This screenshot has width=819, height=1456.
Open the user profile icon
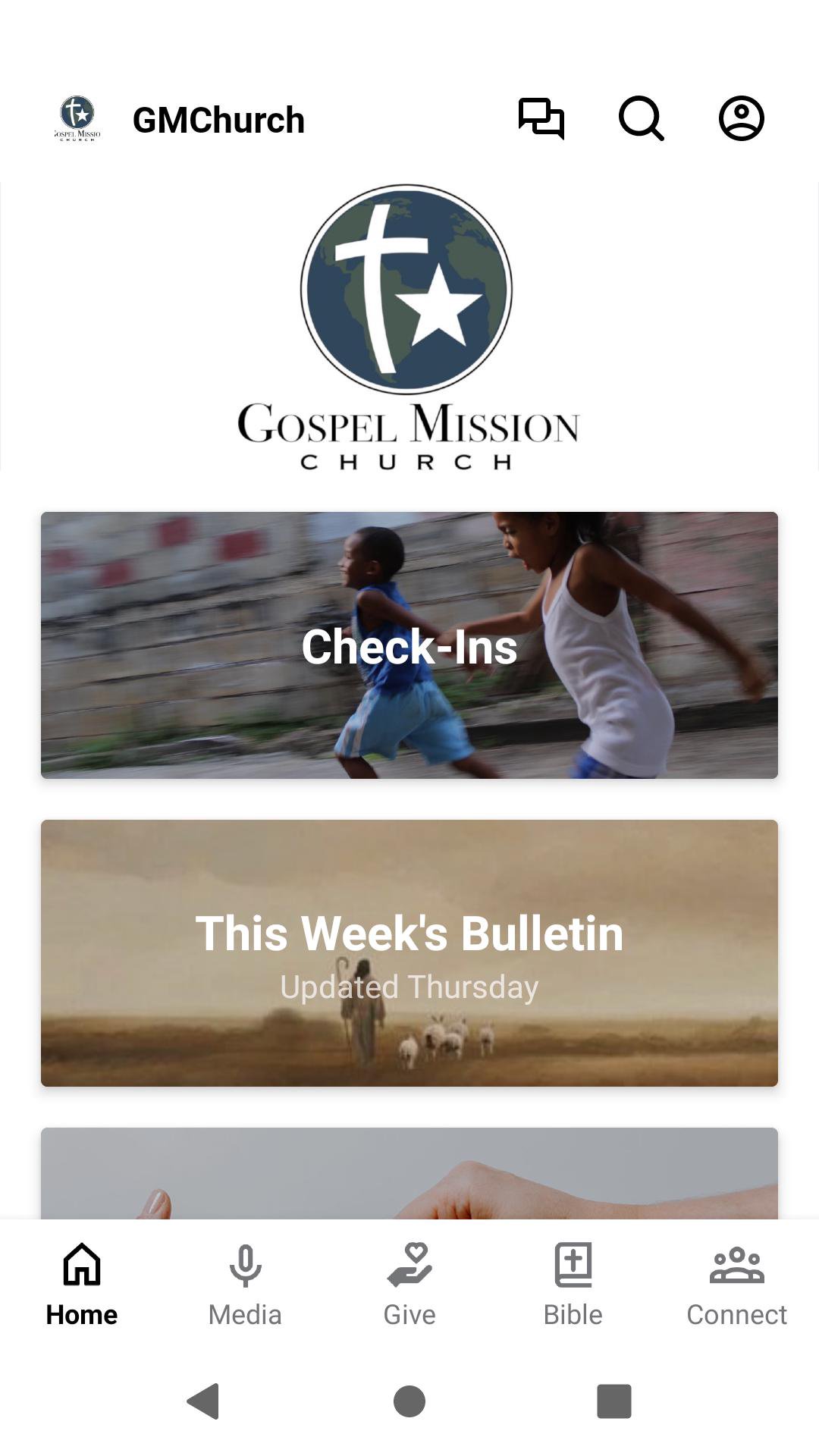click(x=741, y=119)
